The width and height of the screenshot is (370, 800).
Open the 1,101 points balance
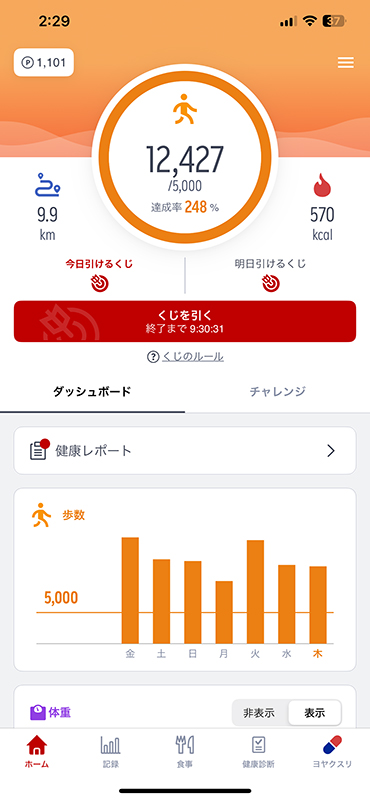pyautogui.click(x=44, y=63)
